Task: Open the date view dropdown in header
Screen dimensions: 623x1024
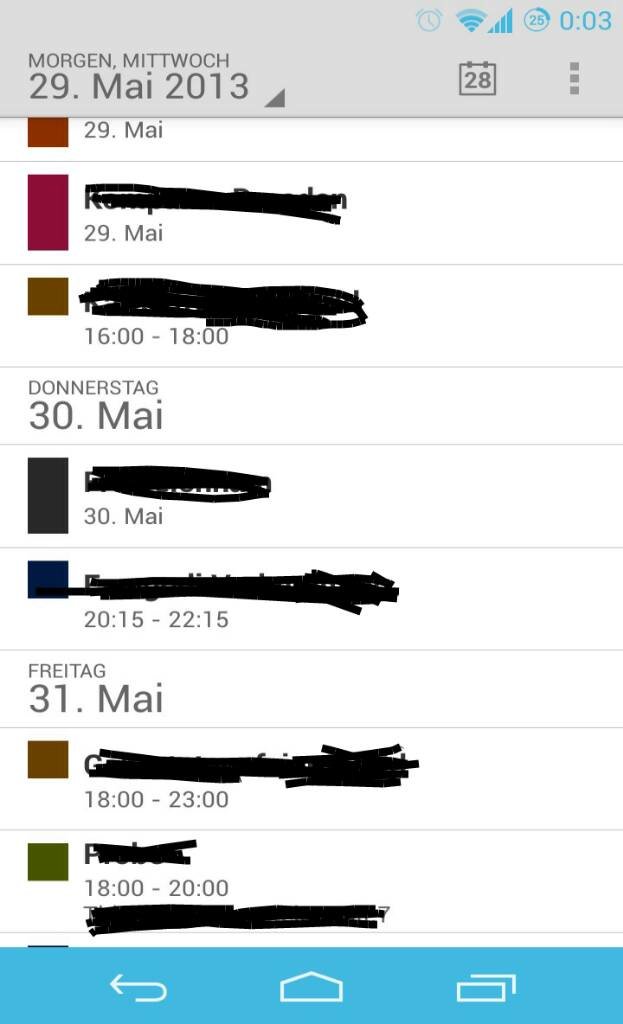Action: point(156,79)
